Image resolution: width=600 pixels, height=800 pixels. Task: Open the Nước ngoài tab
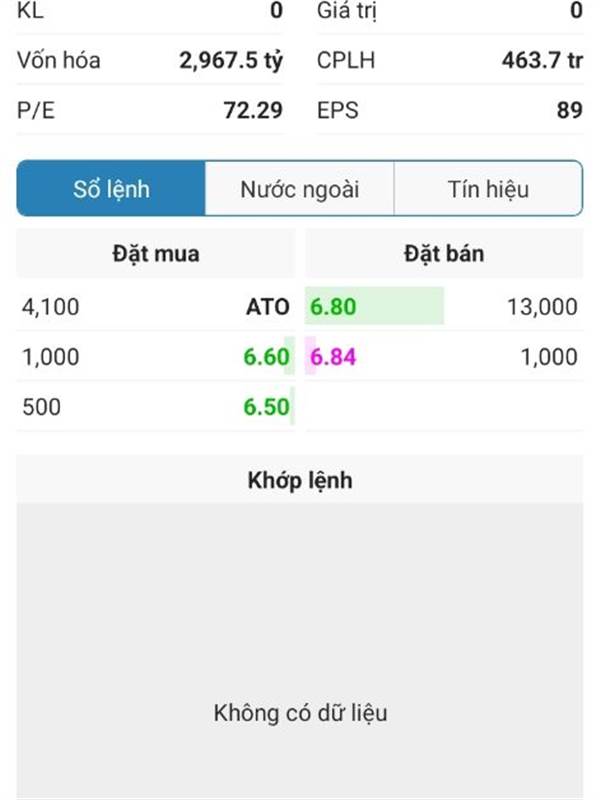(299, 189)
